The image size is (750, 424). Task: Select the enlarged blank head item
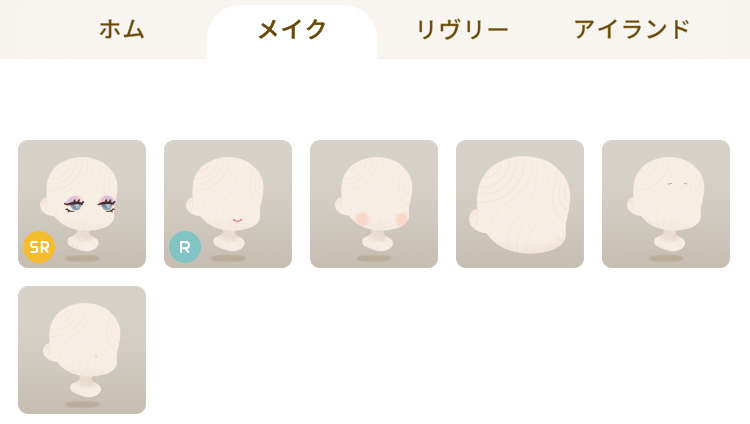[520, 204]
